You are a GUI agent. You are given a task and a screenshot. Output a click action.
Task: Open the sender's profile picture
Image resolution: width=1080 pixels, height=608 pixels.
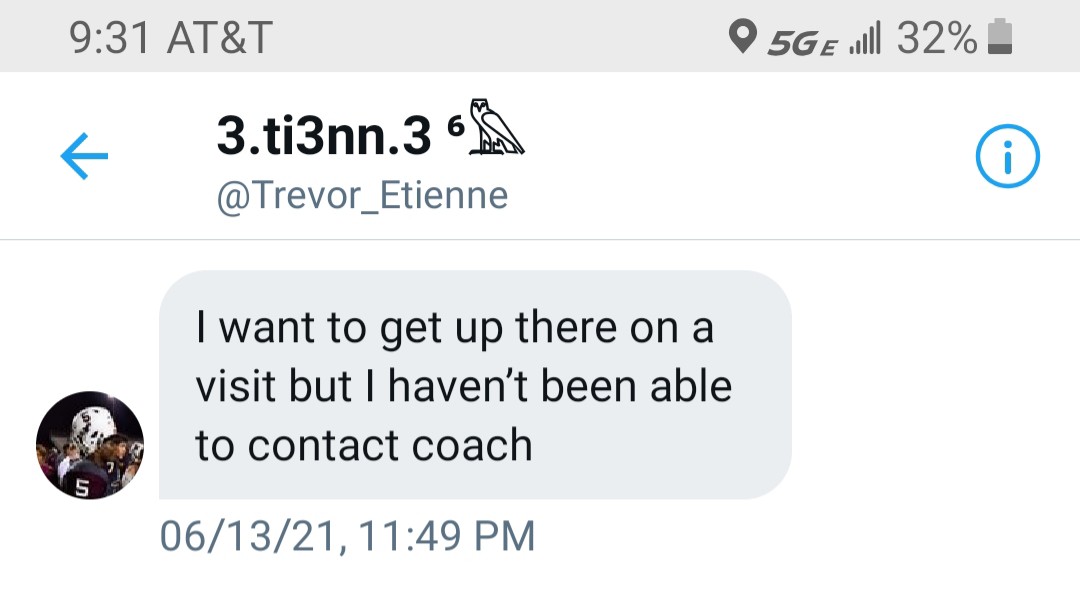pos(90,445)
